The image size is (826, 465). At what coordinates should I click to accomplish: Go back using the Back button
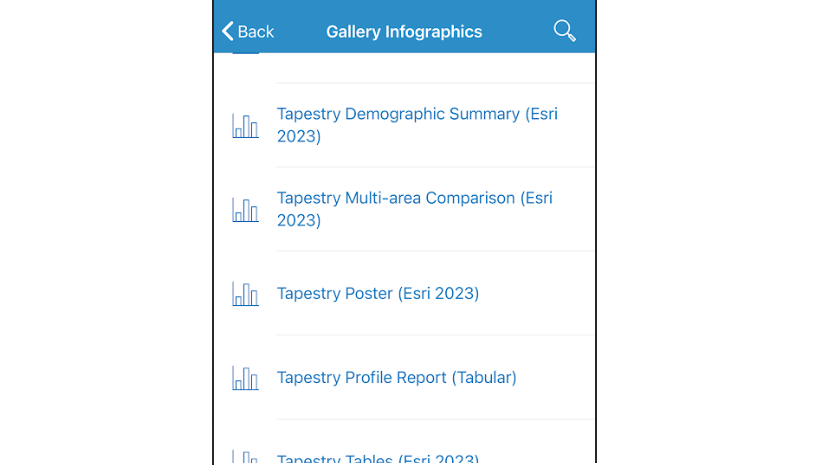click(x=248, y=32)
